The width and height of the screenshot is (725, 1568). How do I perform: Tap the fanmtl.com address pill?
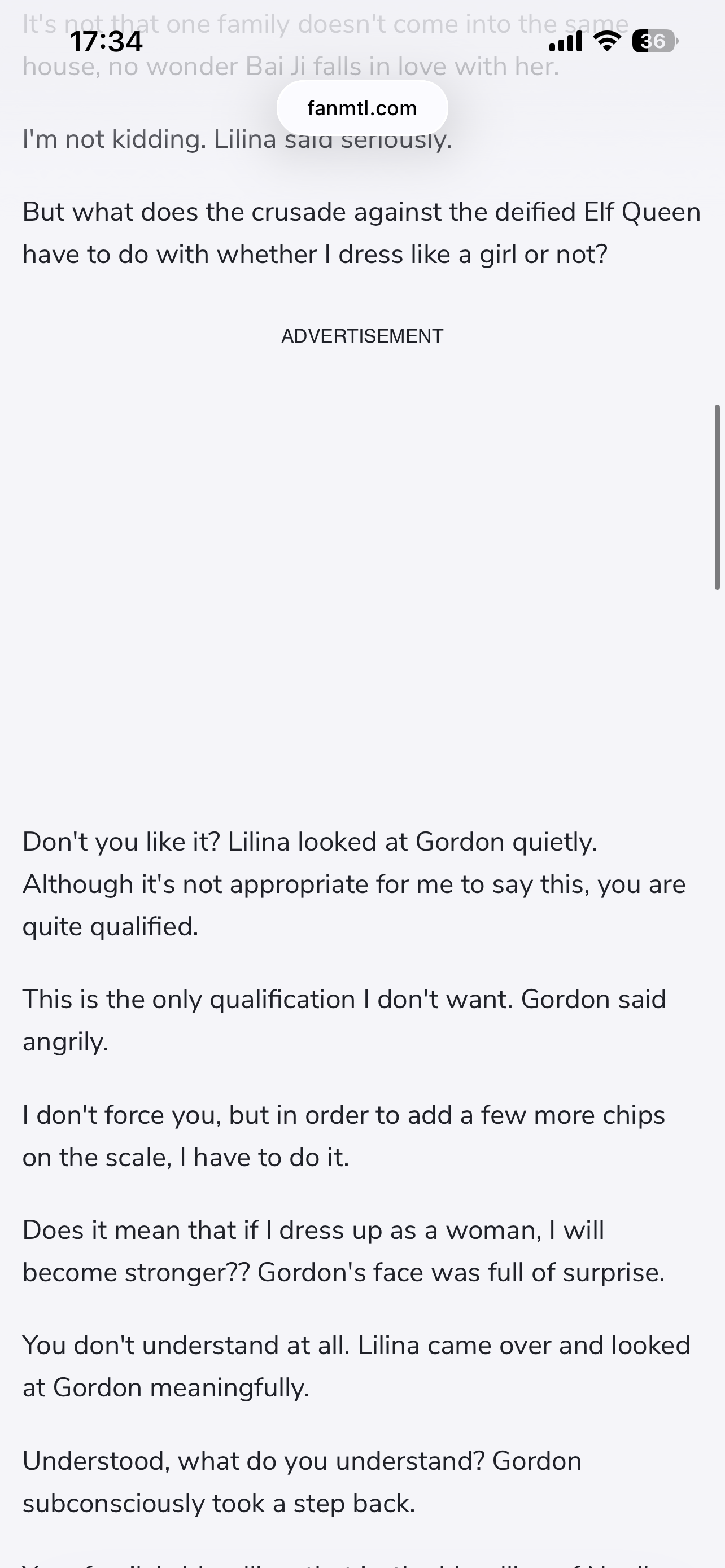362,108
